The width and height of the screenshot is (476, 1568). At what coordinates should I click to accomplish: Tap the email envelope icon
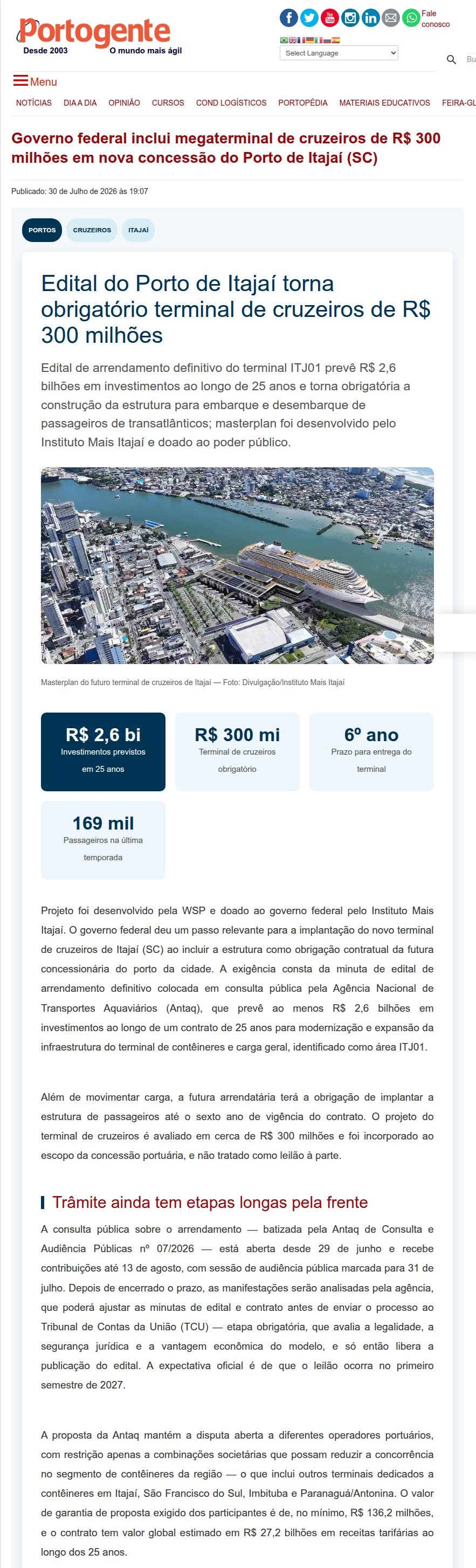391,18
